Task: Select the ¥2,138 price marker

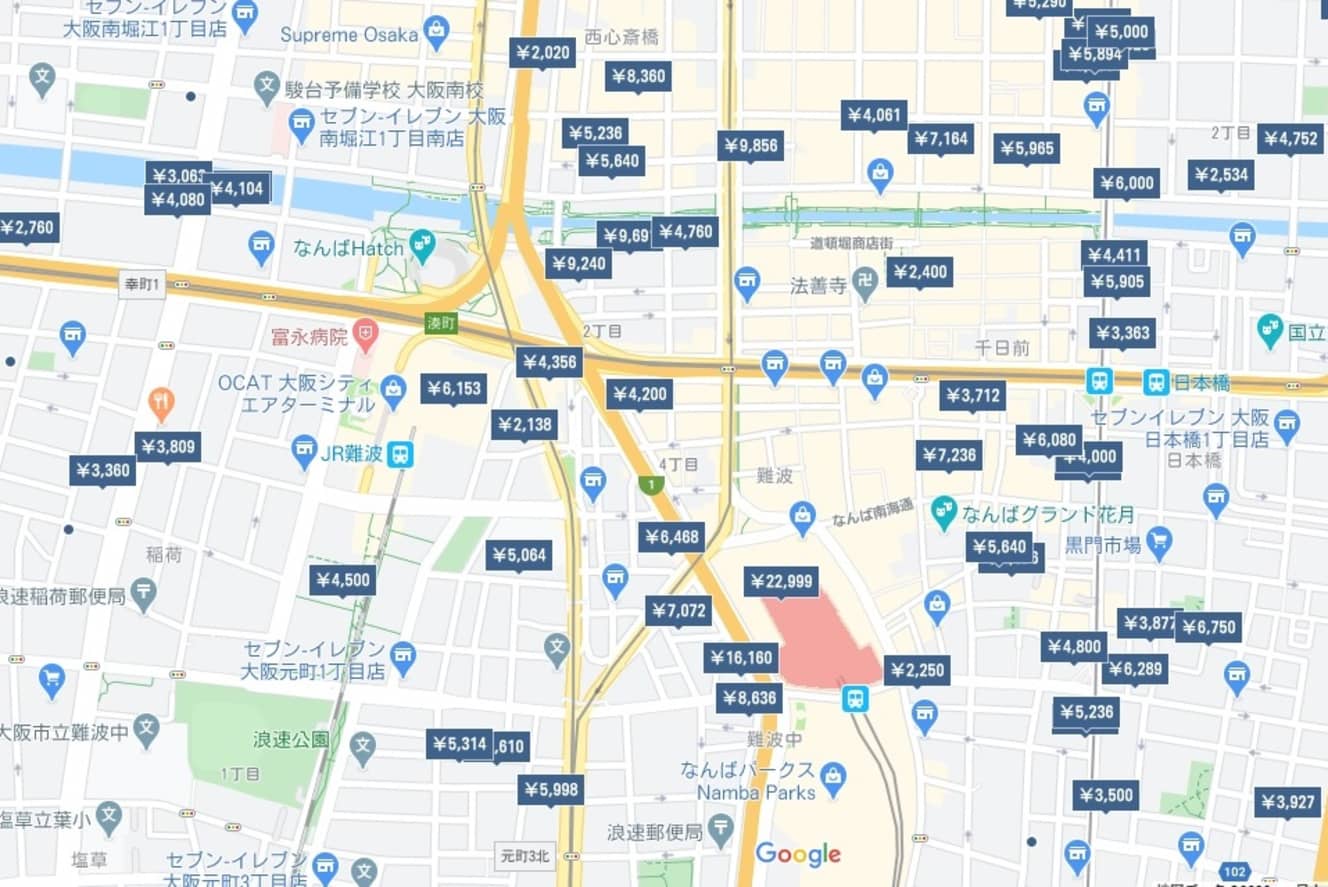Action: (x=524, y=425)
